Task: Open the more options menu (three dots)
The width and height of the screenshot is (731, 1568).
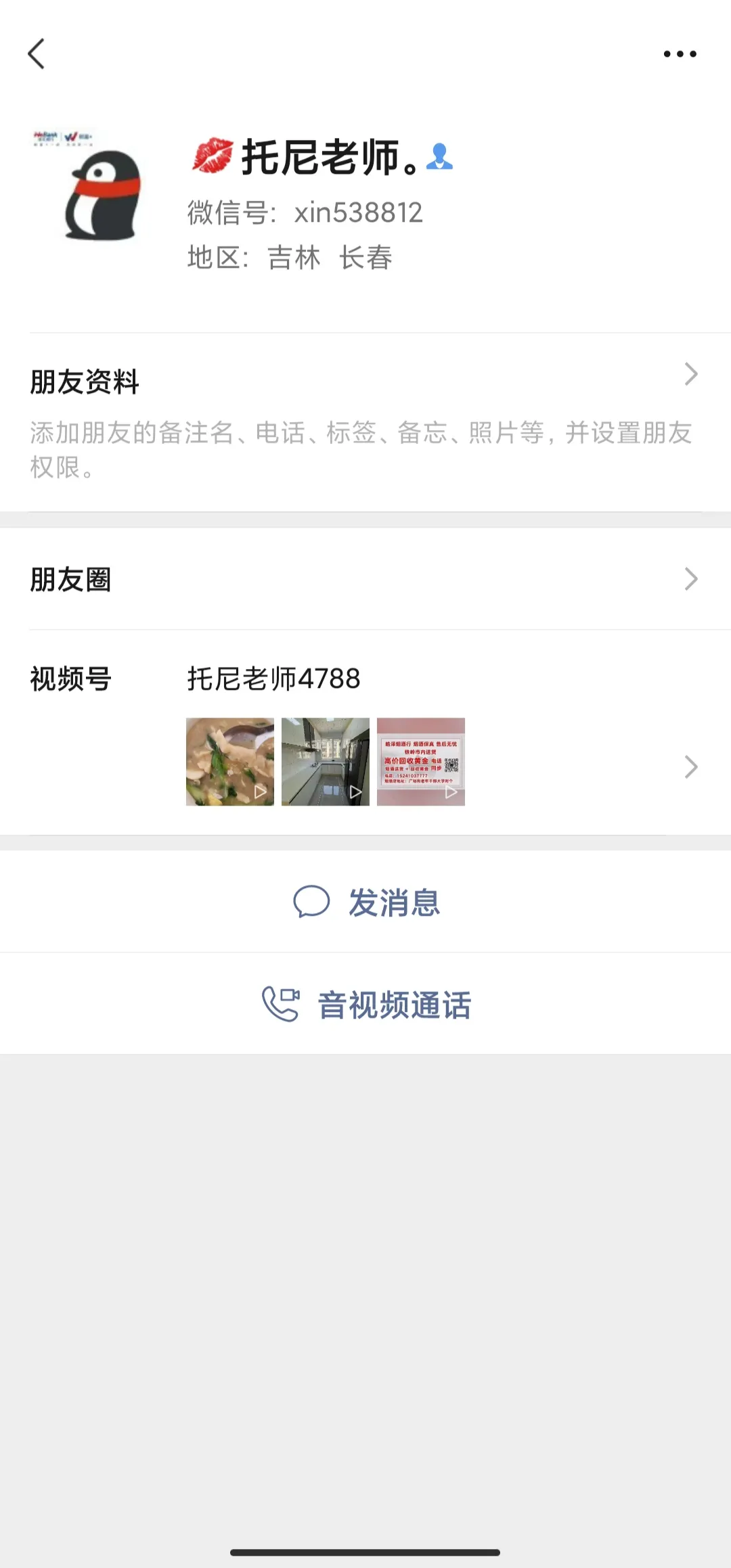Action: (681, 53)
